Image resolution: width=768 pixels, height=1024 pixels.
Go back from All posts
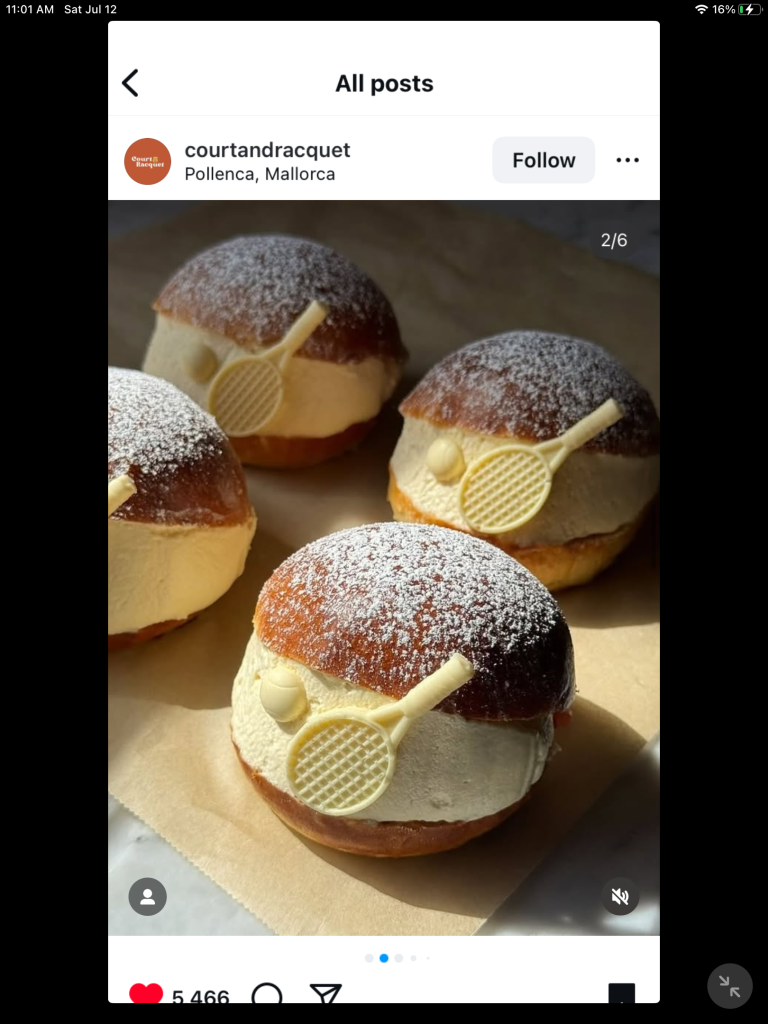pyautogui.click(x=130, y=83)
